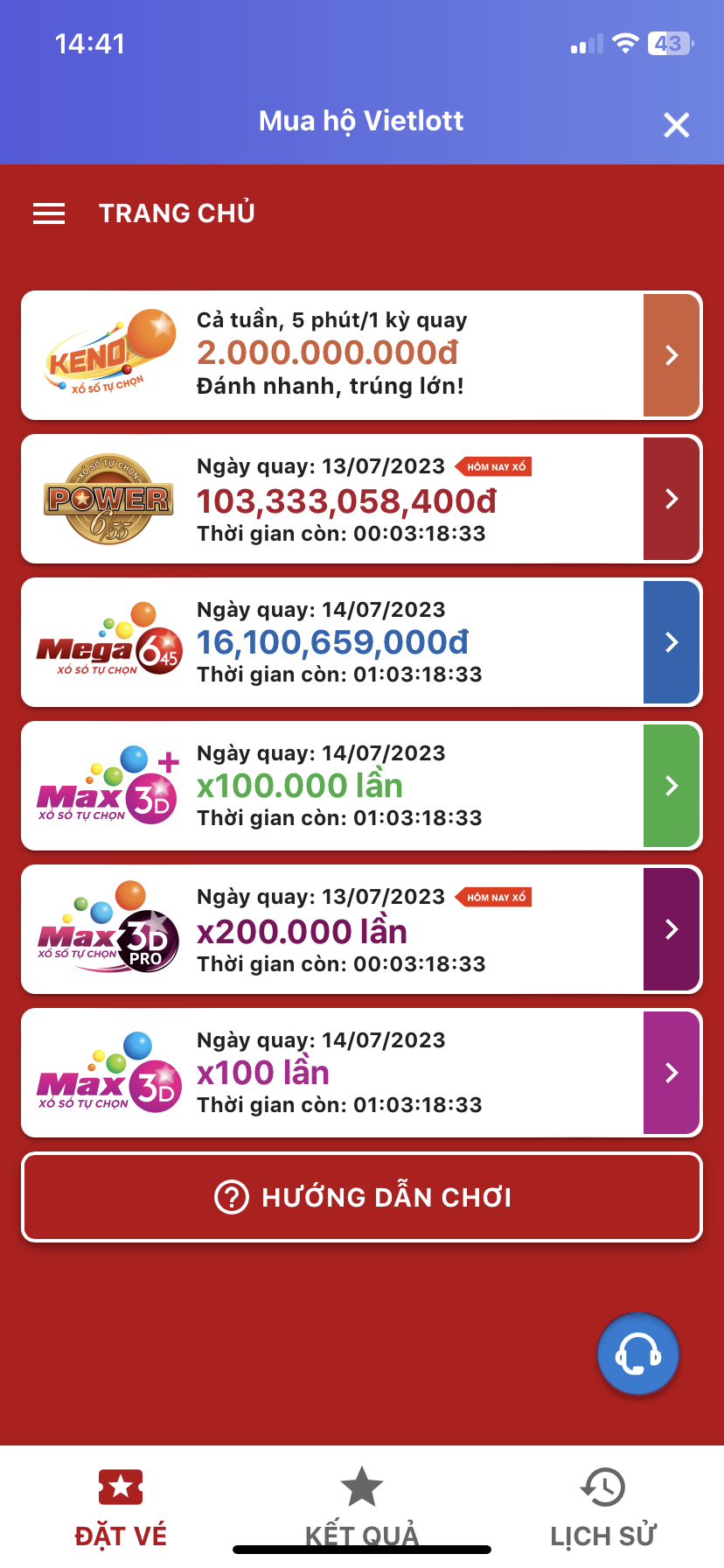Open the hamburger drawer menu
The width and height of the screenshot is (724, 1568).
(49, 213)
